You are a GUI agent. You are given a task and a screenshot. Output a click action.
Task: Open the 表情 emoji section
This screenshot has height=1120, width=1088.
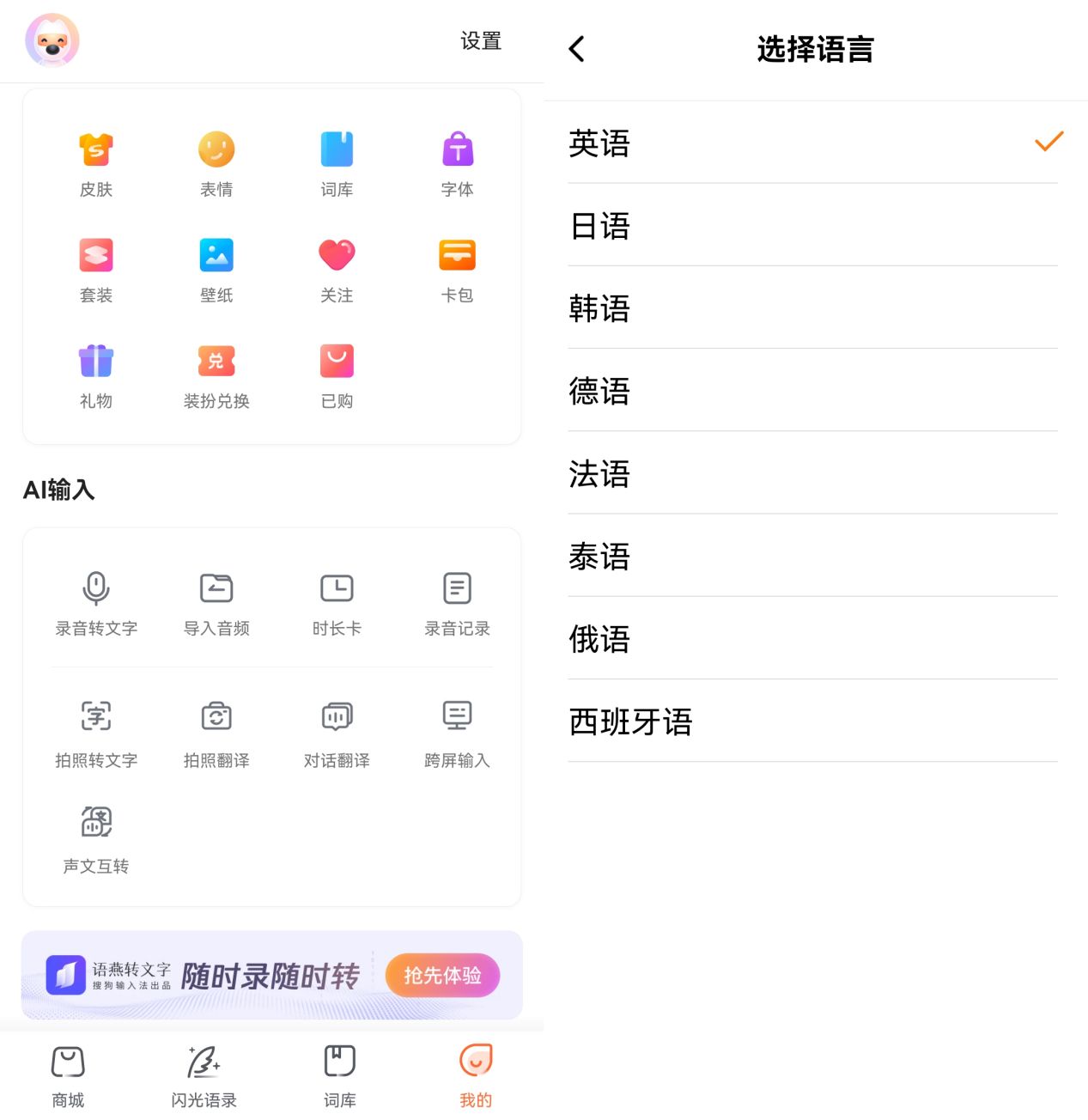[x=216, y=164]
